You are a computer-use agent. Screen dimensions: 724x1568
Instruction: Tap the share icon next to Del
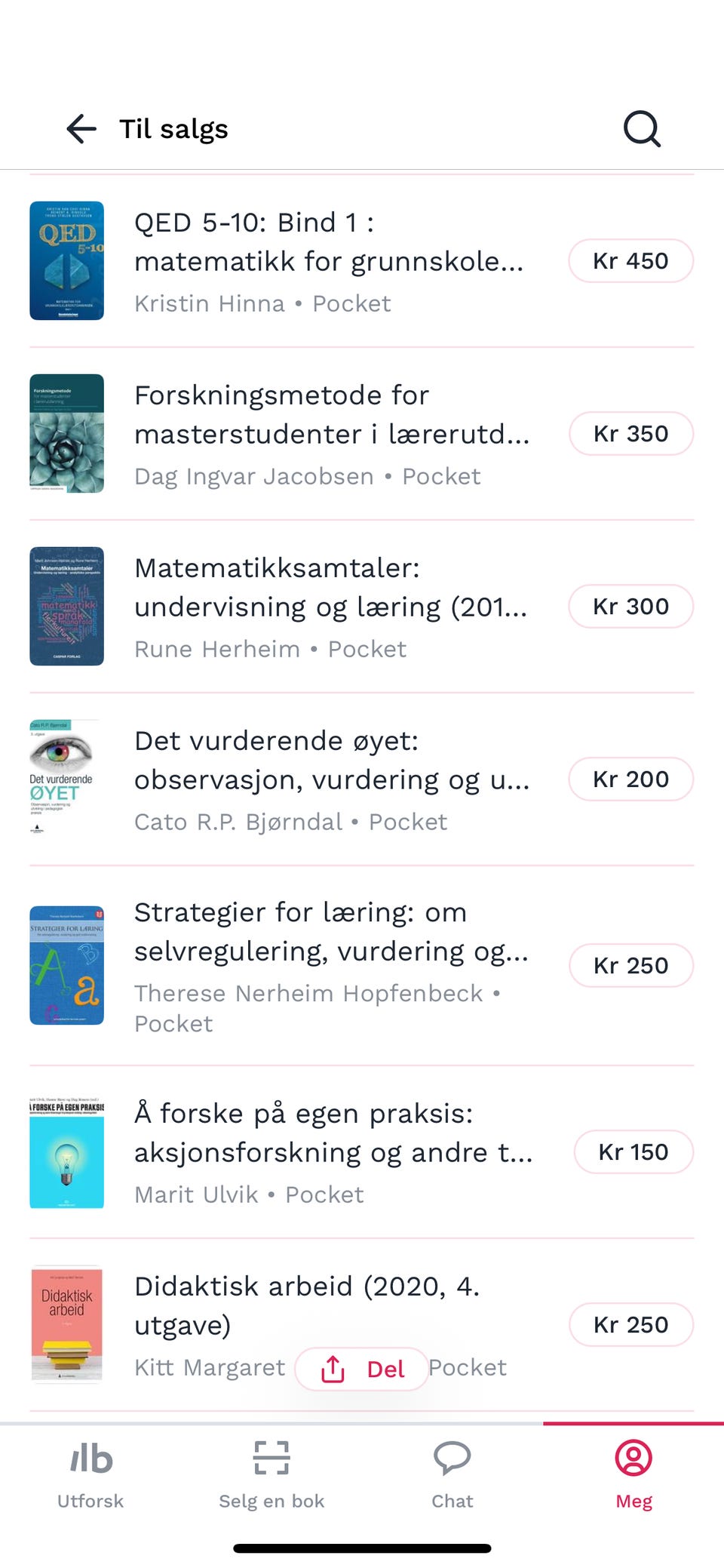332,1368
